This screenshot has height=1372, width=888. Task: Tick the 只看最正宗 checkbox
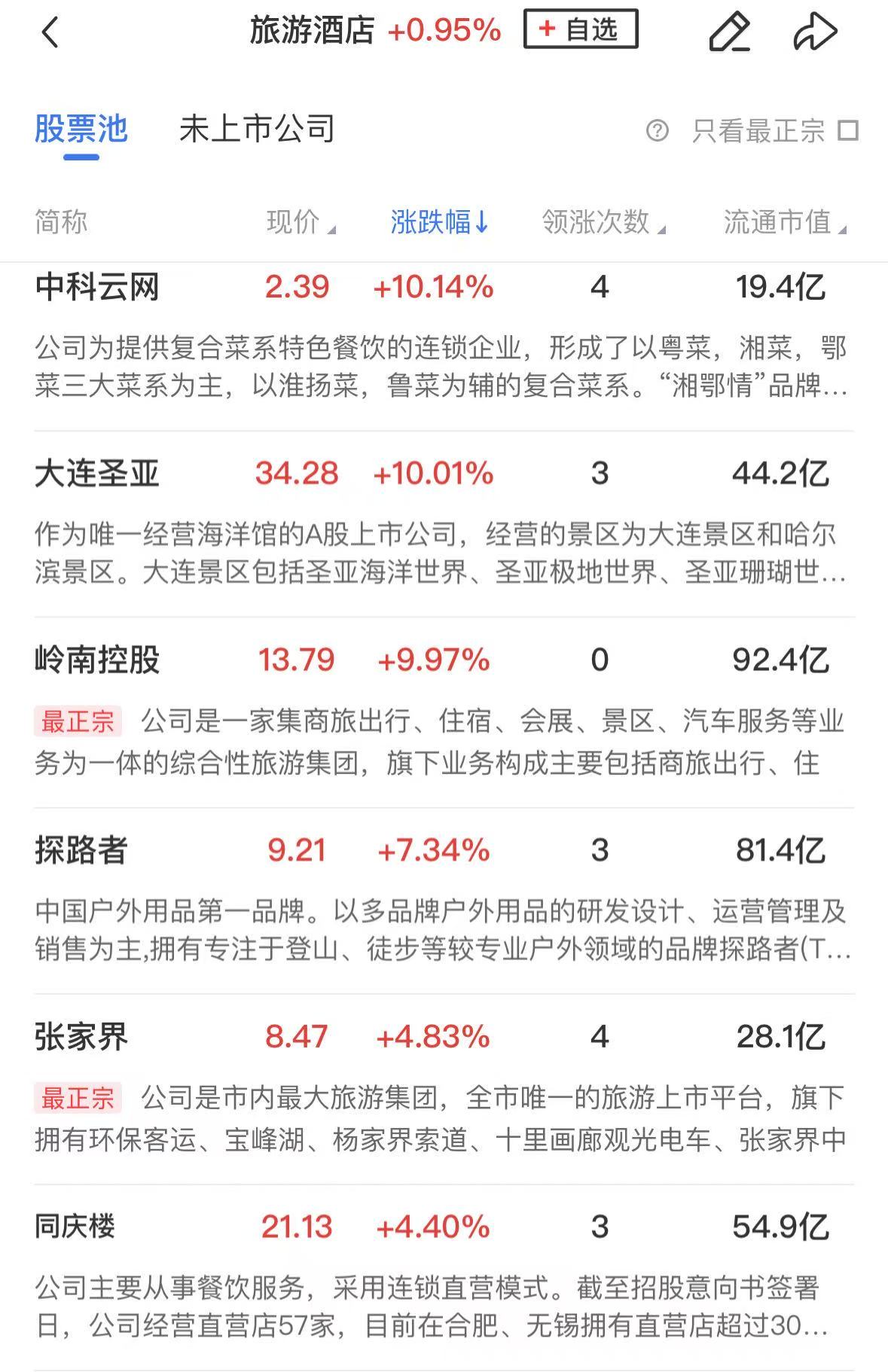tap(848, 131)
